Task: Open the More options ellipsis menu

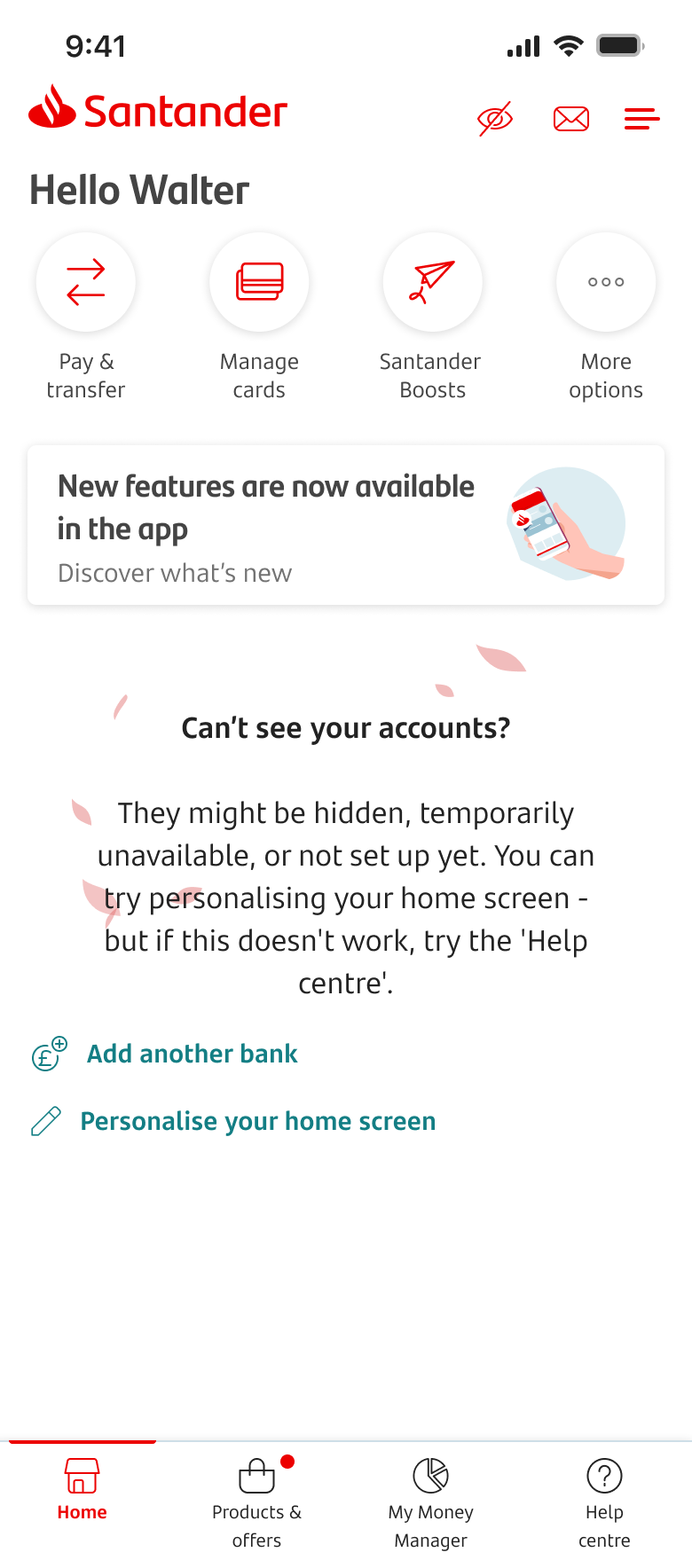Action: click(x=605, y=282)
